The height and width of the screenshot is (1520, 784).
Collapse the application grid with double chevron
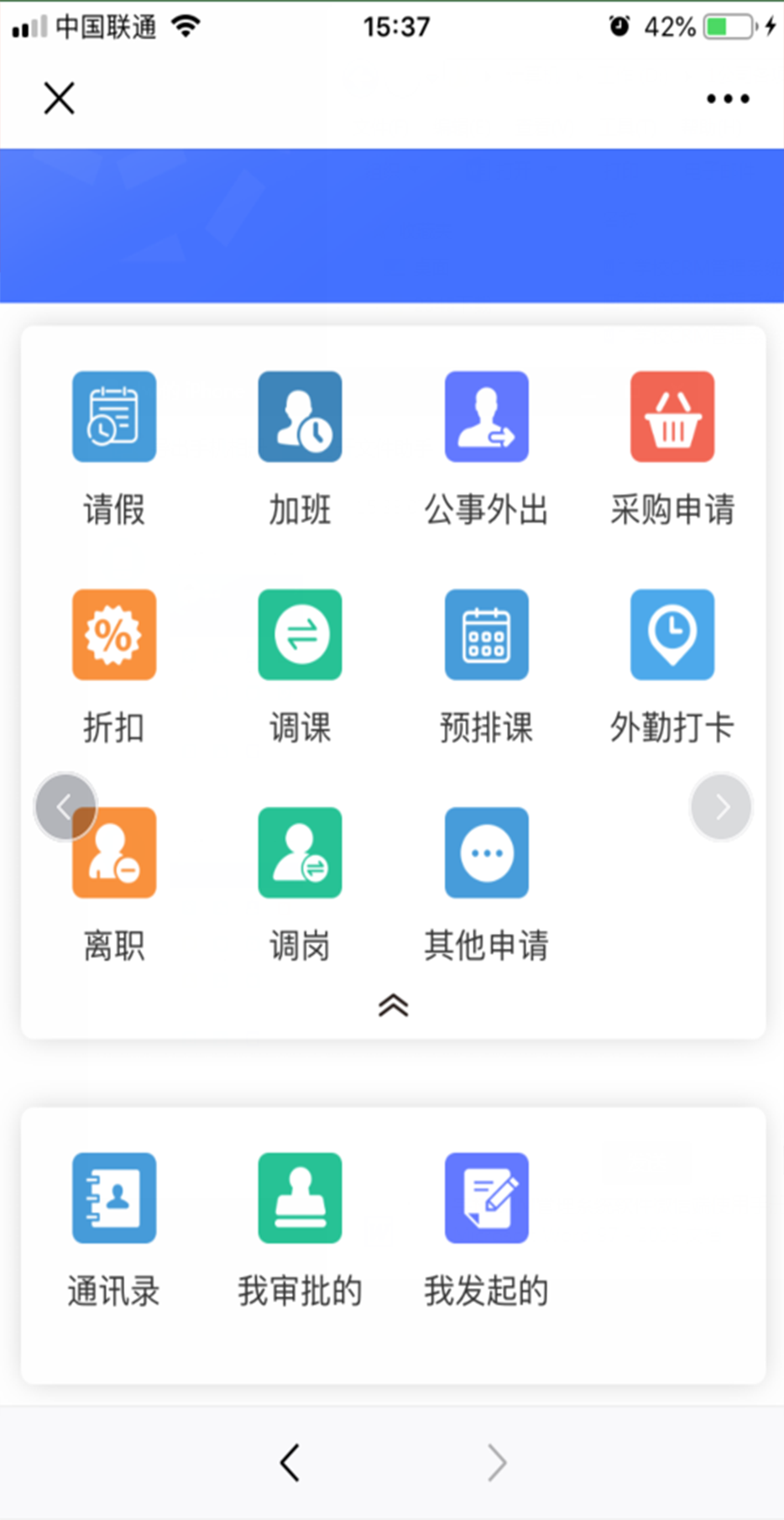click(x=393, y=1005)
